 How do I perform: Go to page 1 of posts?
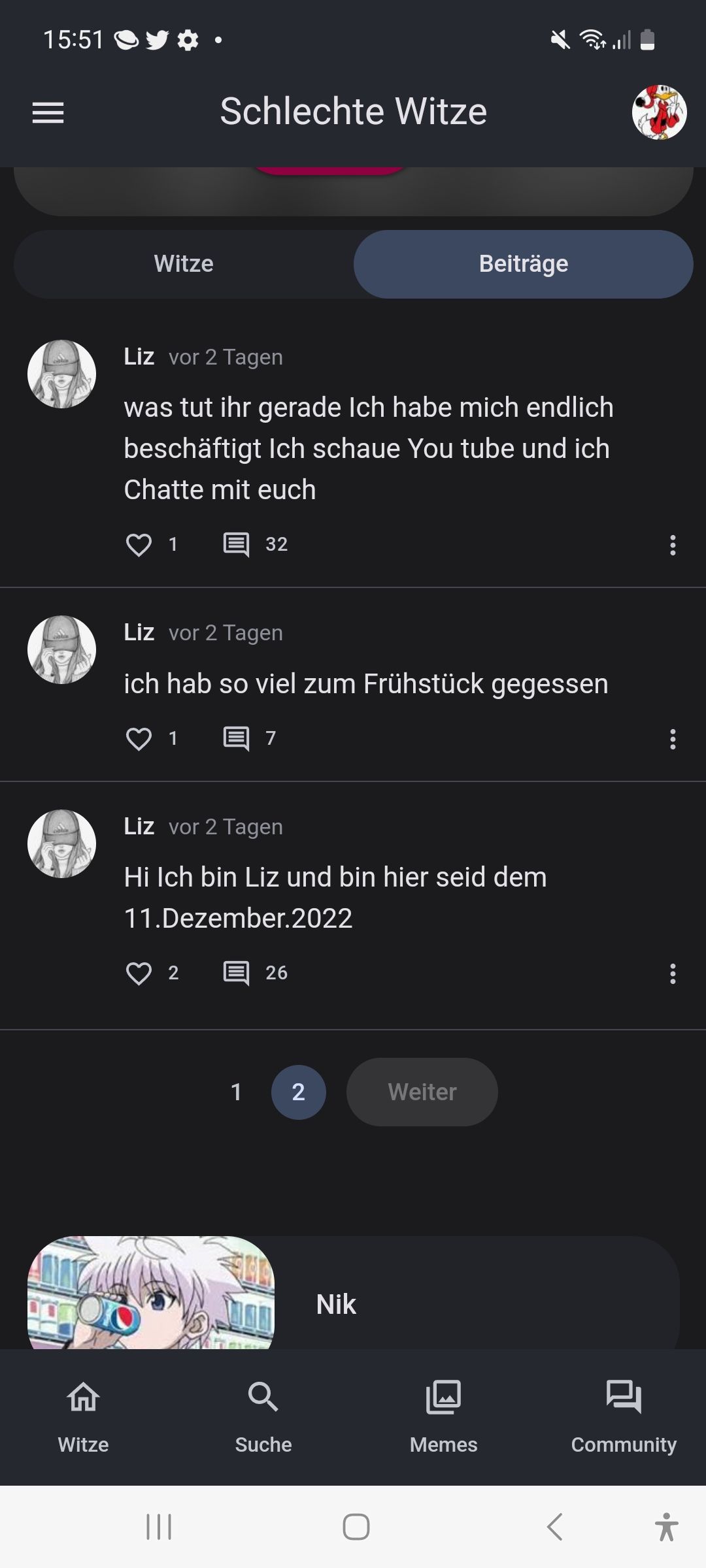[237, 1092]
